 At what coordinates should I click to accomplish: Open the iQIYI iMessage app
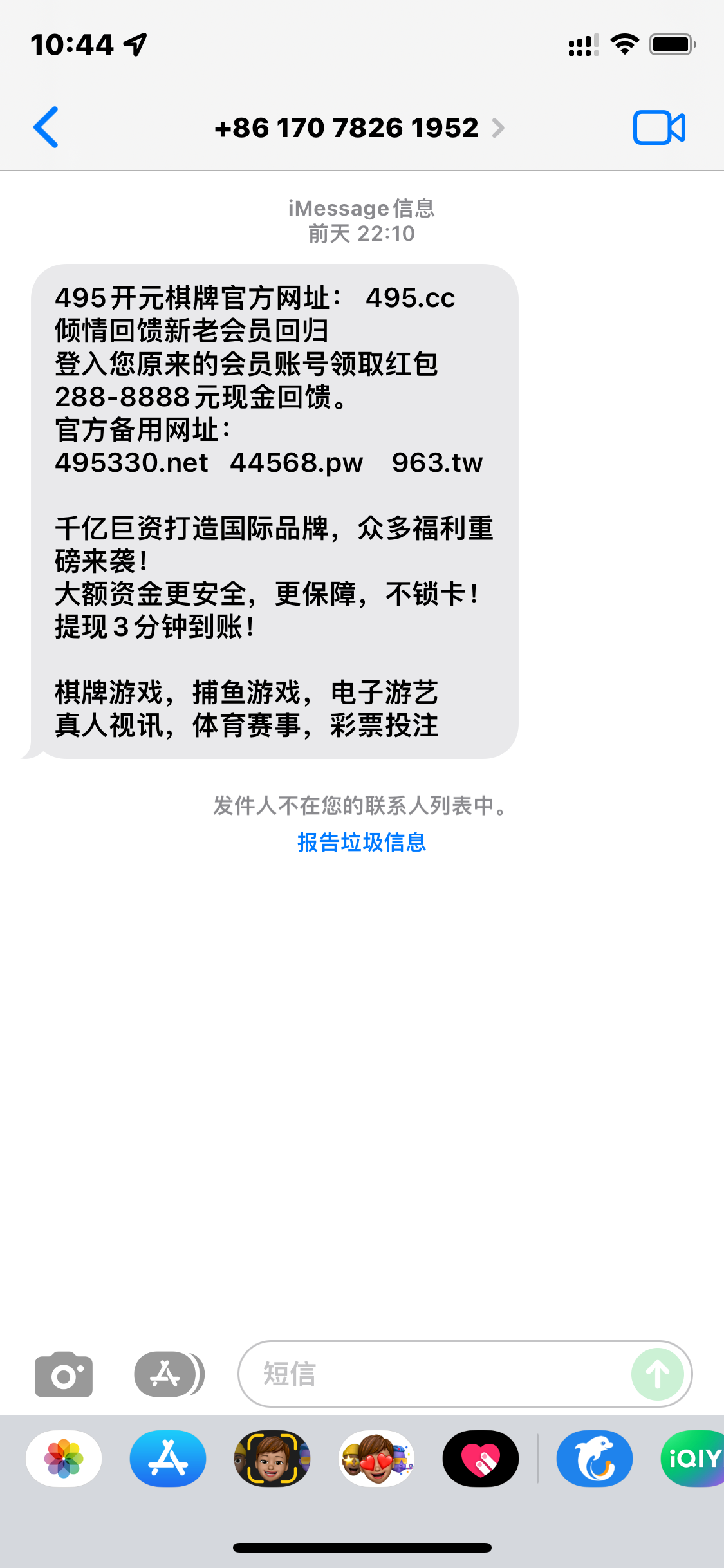694,1458
